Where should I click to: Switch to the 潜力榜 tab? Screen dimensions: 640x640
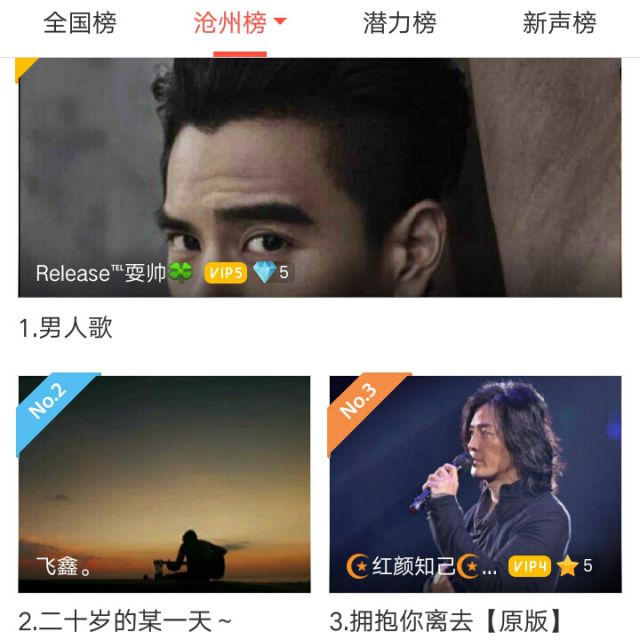pos(399,24)
